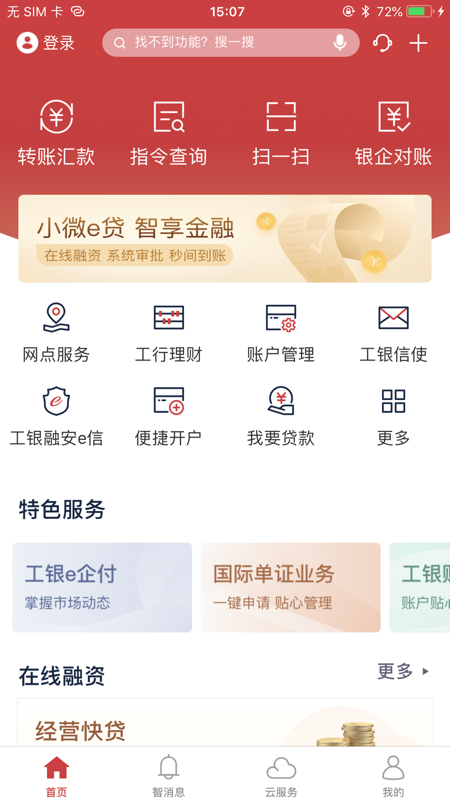Open 网点服务
Screen dimensions: 450x800
56,333
